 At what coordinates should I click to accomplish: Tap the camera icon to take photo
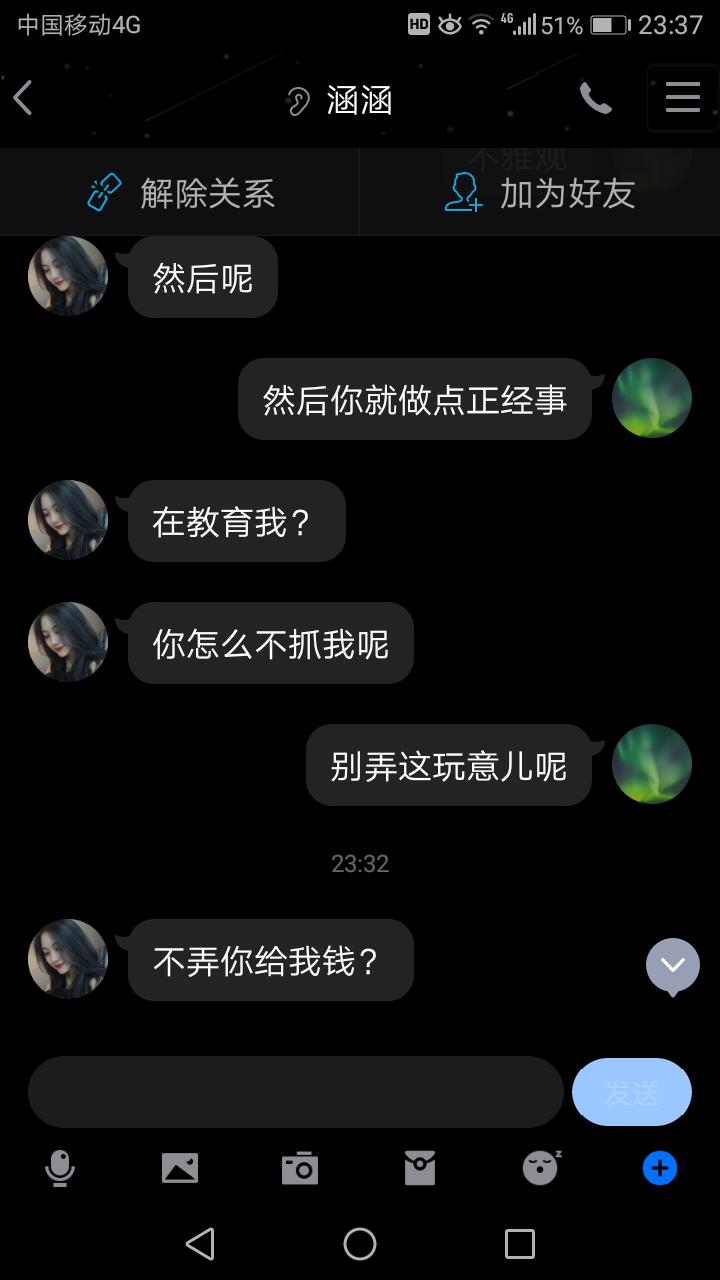299,1166
